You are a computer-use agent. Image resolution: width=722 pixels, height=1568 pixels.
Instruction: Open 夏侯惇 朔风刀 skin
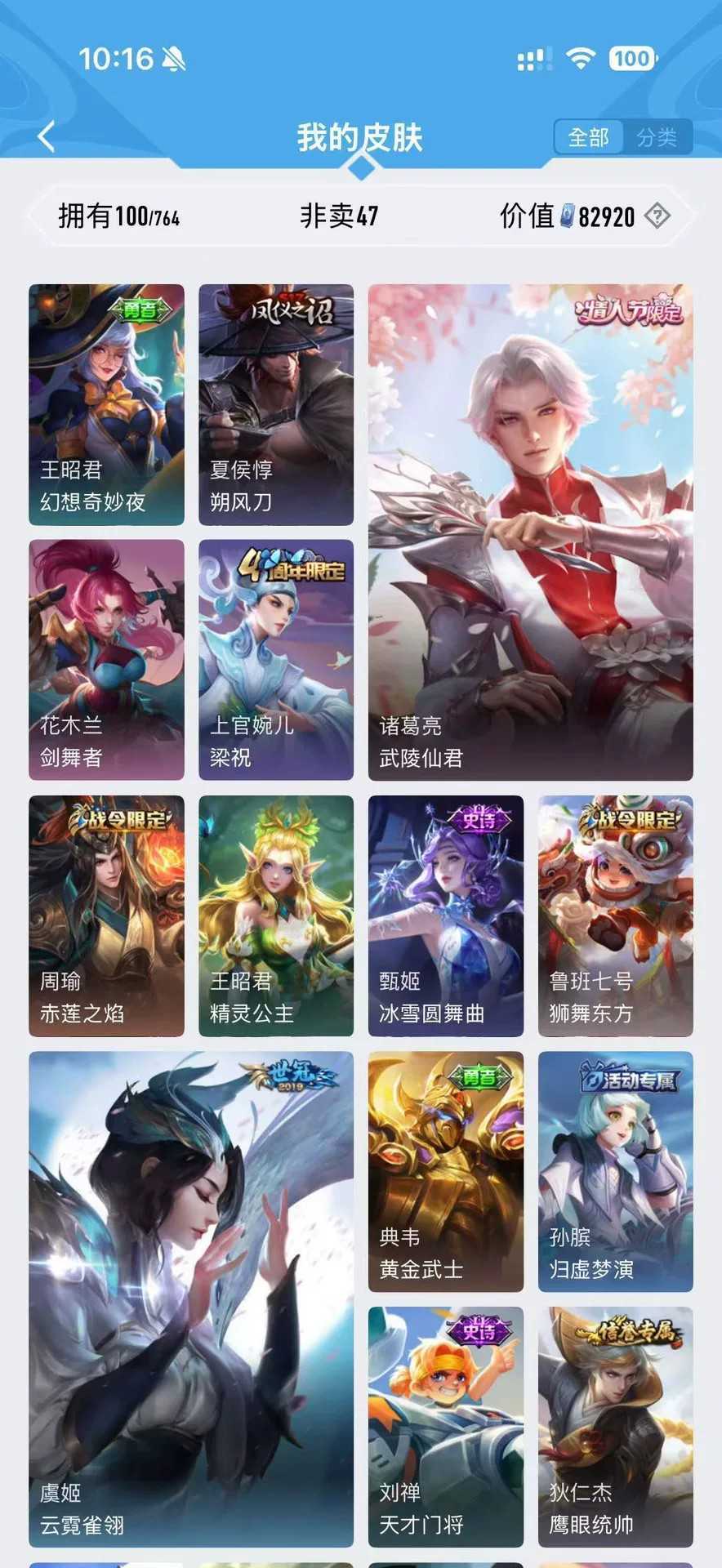[276, 404]
